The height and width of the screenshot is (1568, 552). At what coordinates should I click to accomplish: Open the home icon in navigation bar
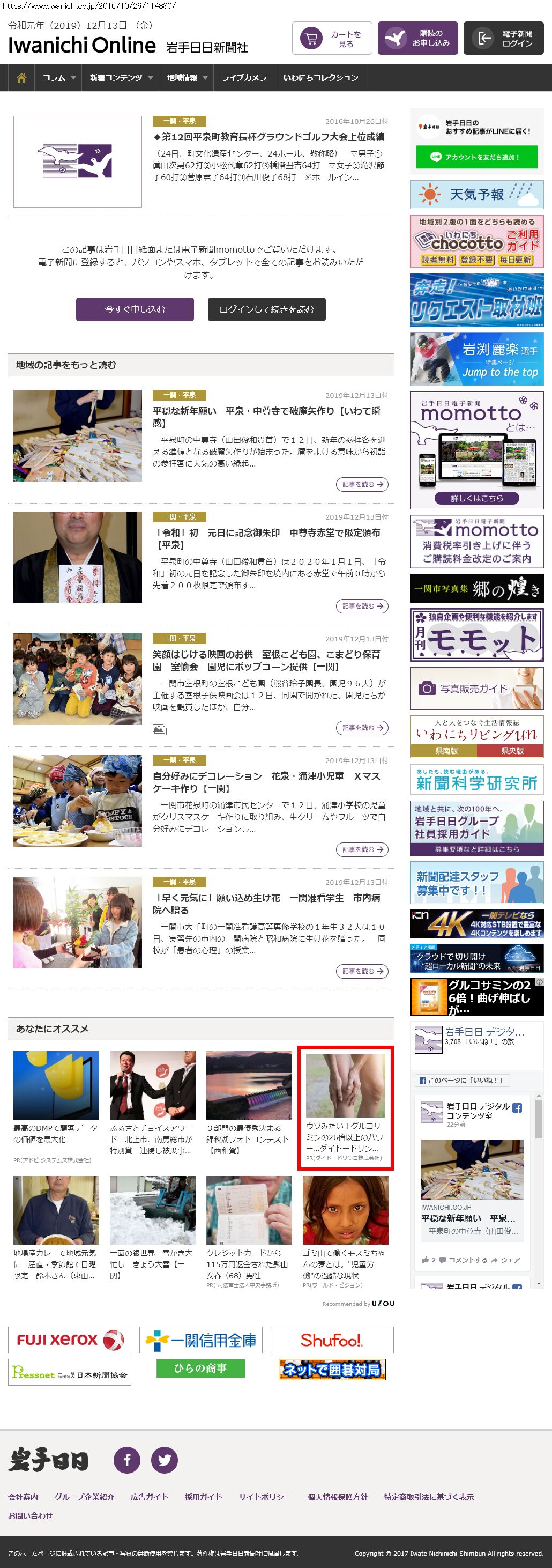point(21,78)
